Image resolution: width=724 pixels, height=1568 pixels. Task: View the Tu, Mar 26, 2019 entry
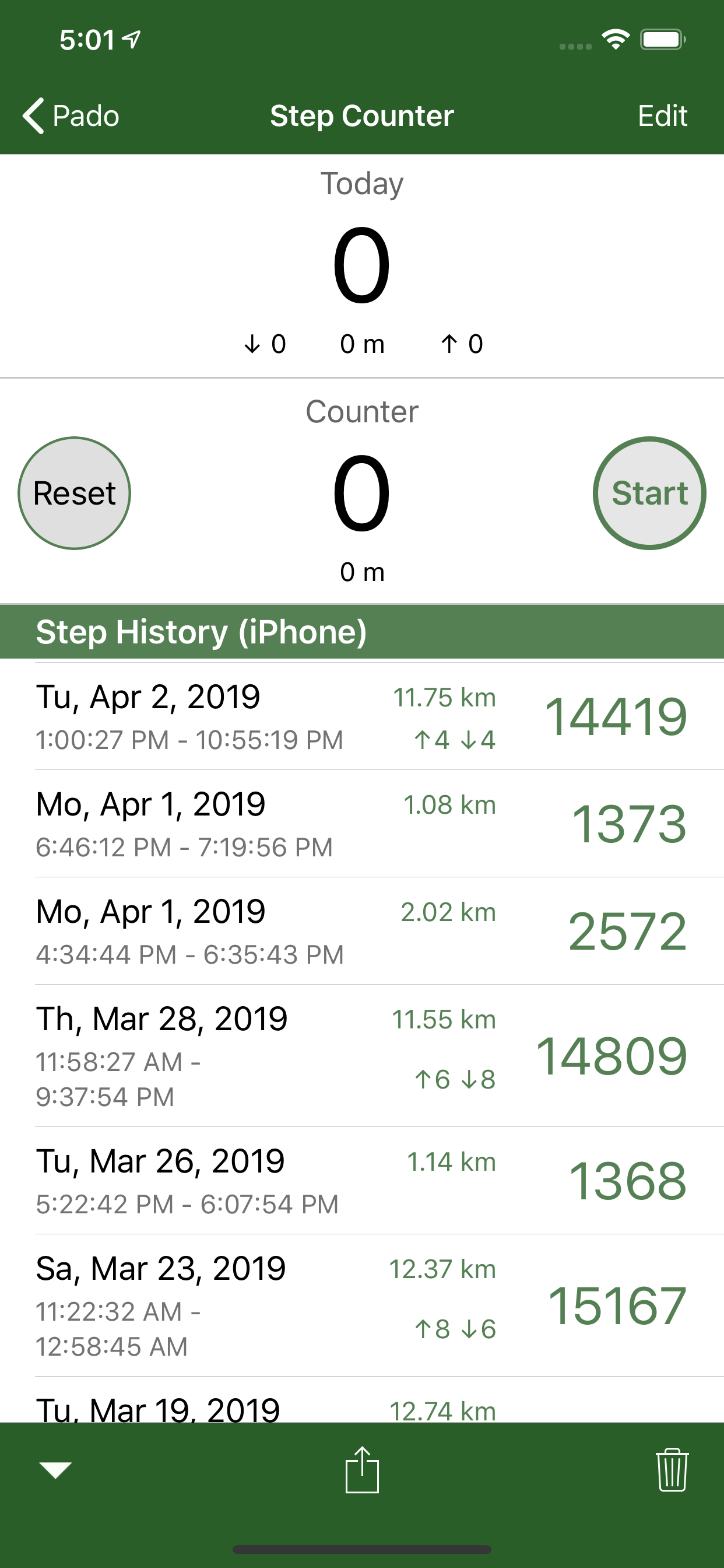pos(362,1181)
